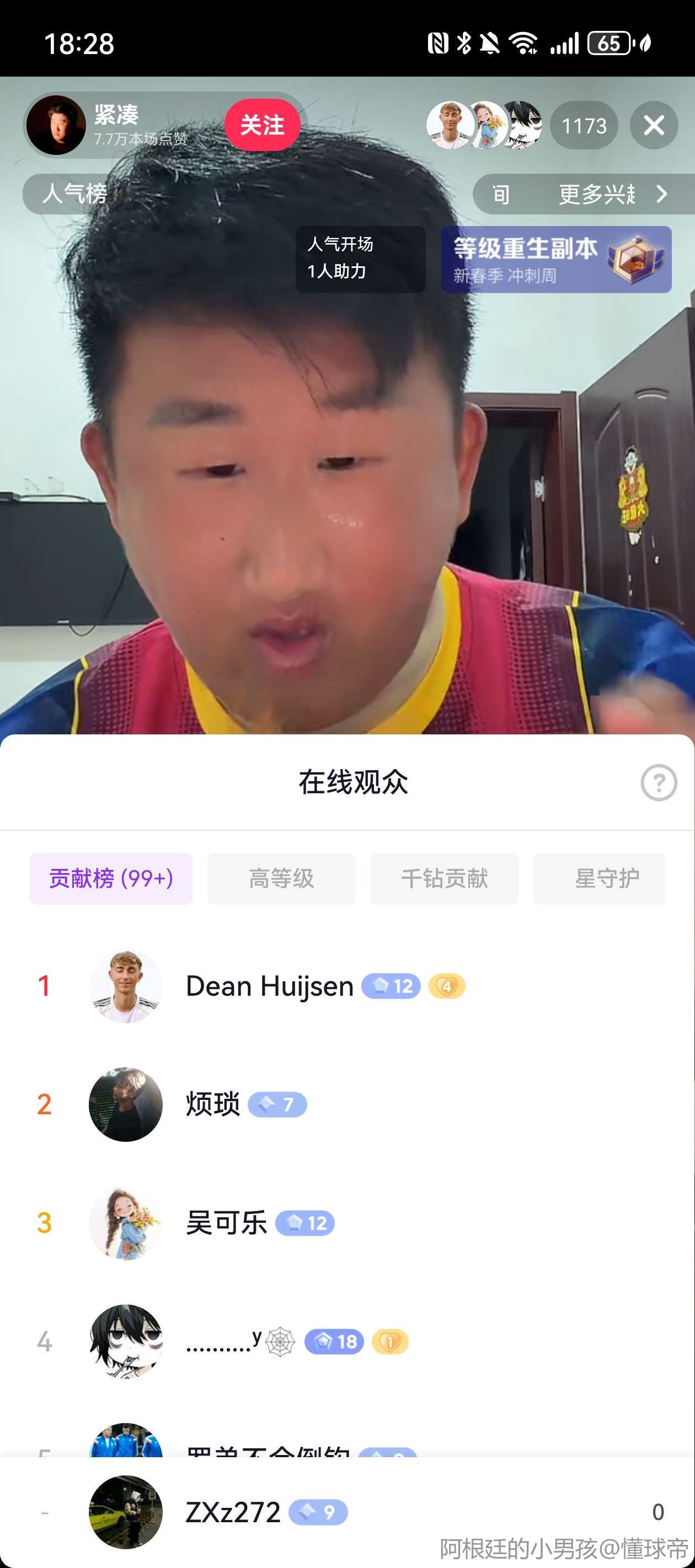
Task: Switch to the 千钻贡献 tab
Action: point(444,878)
